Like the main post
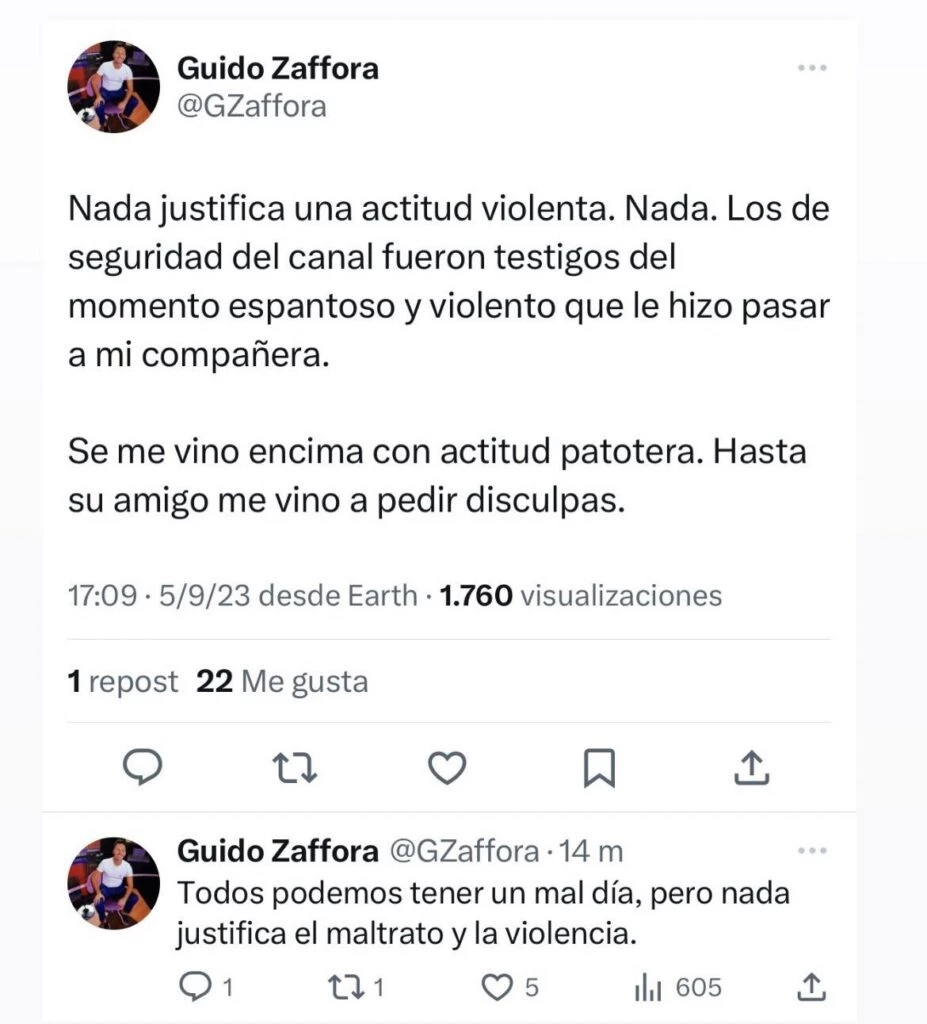Image resolution: width=927 pixels, height=1024 pixels. click(x=447, y=767)
